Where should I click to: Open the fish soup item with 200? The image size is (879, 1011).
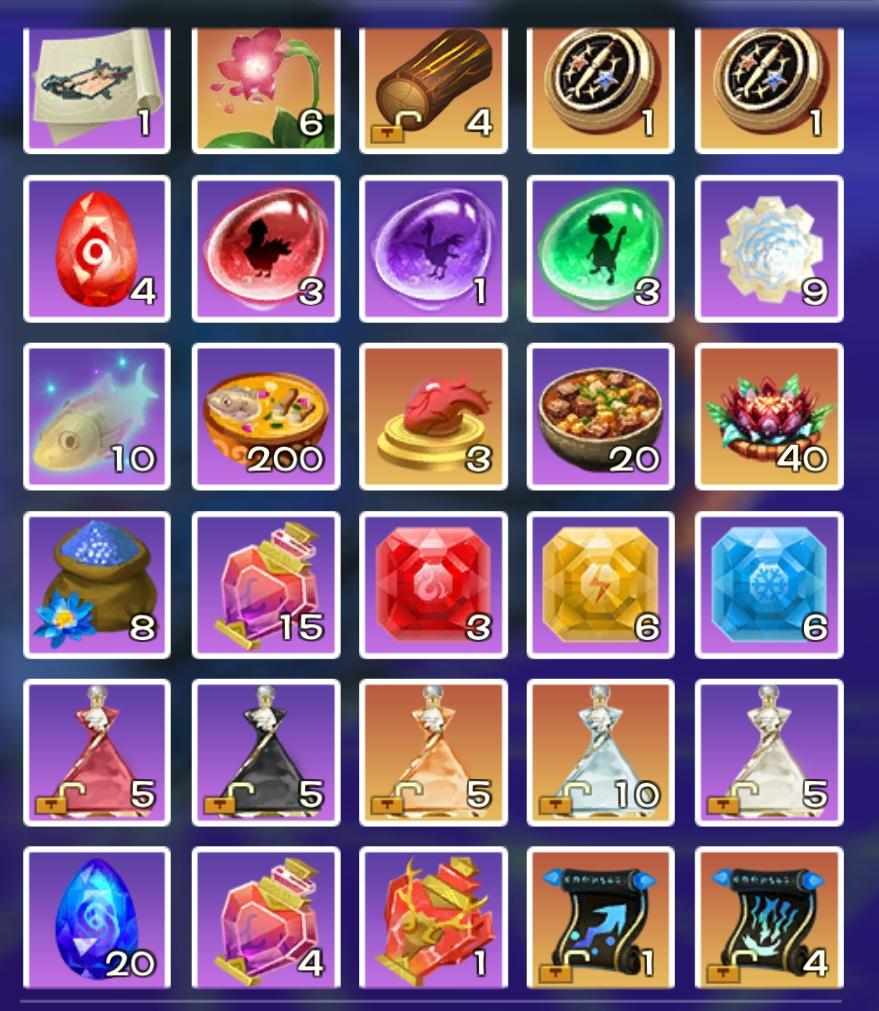[x=265, y=417]
